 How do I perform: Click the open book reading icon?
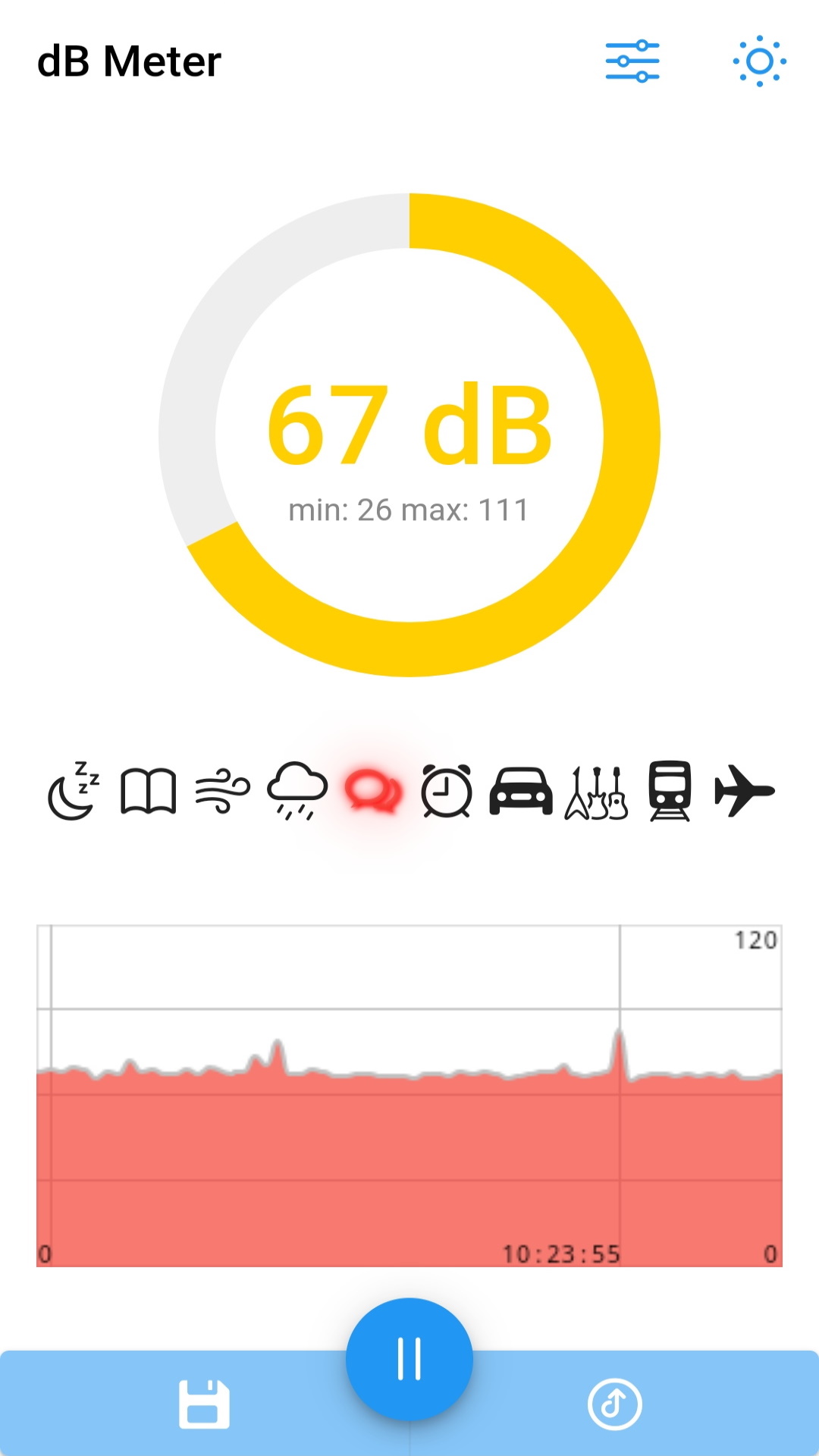149,793
